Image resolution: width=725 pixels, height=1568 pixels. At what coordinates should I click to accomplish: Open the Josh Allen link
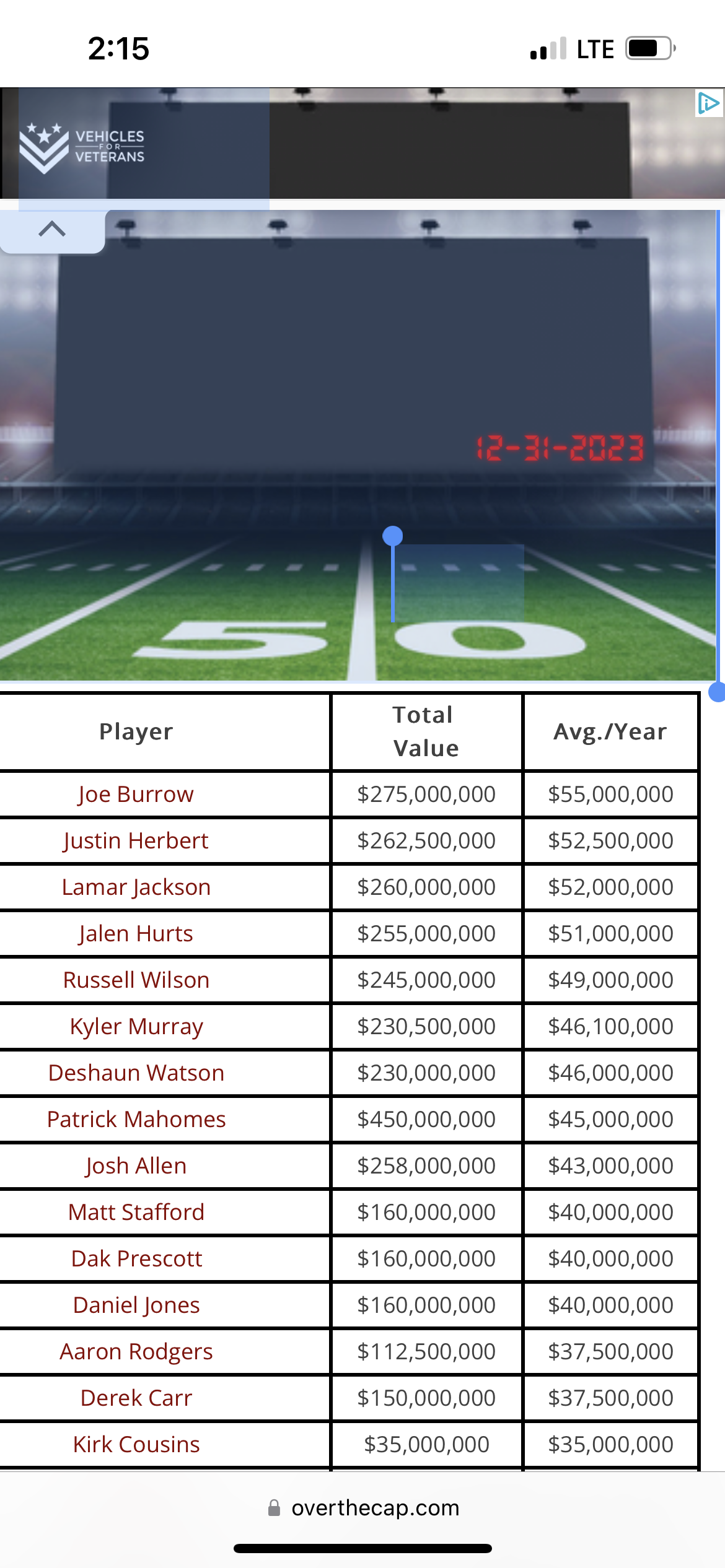pyautogui.click(x=136, y=1166)
